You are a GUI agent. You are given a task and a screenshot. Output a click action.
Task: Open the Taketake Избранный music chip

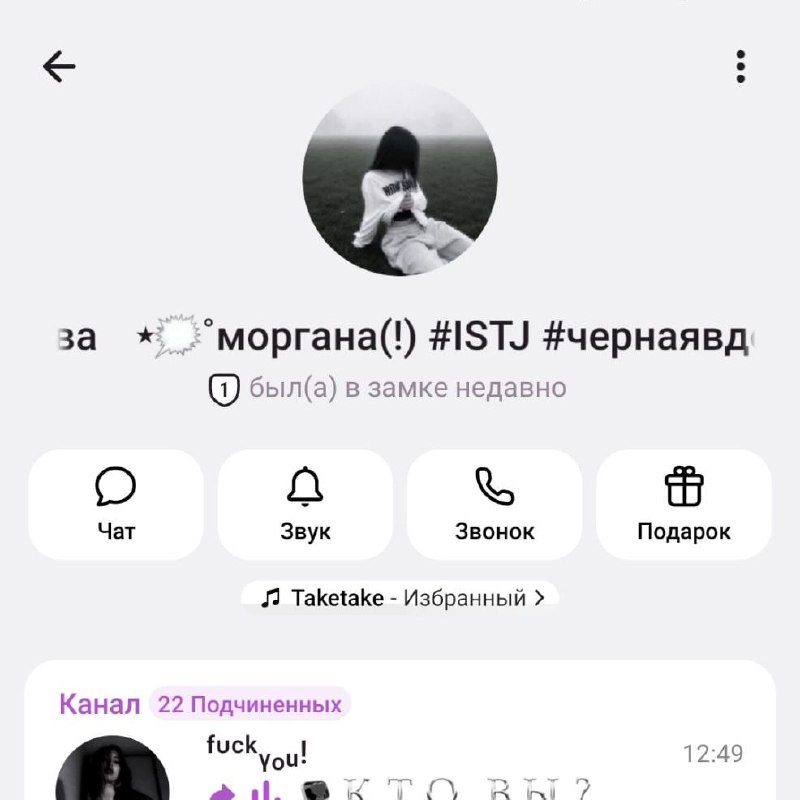click(x=400, y=597)
